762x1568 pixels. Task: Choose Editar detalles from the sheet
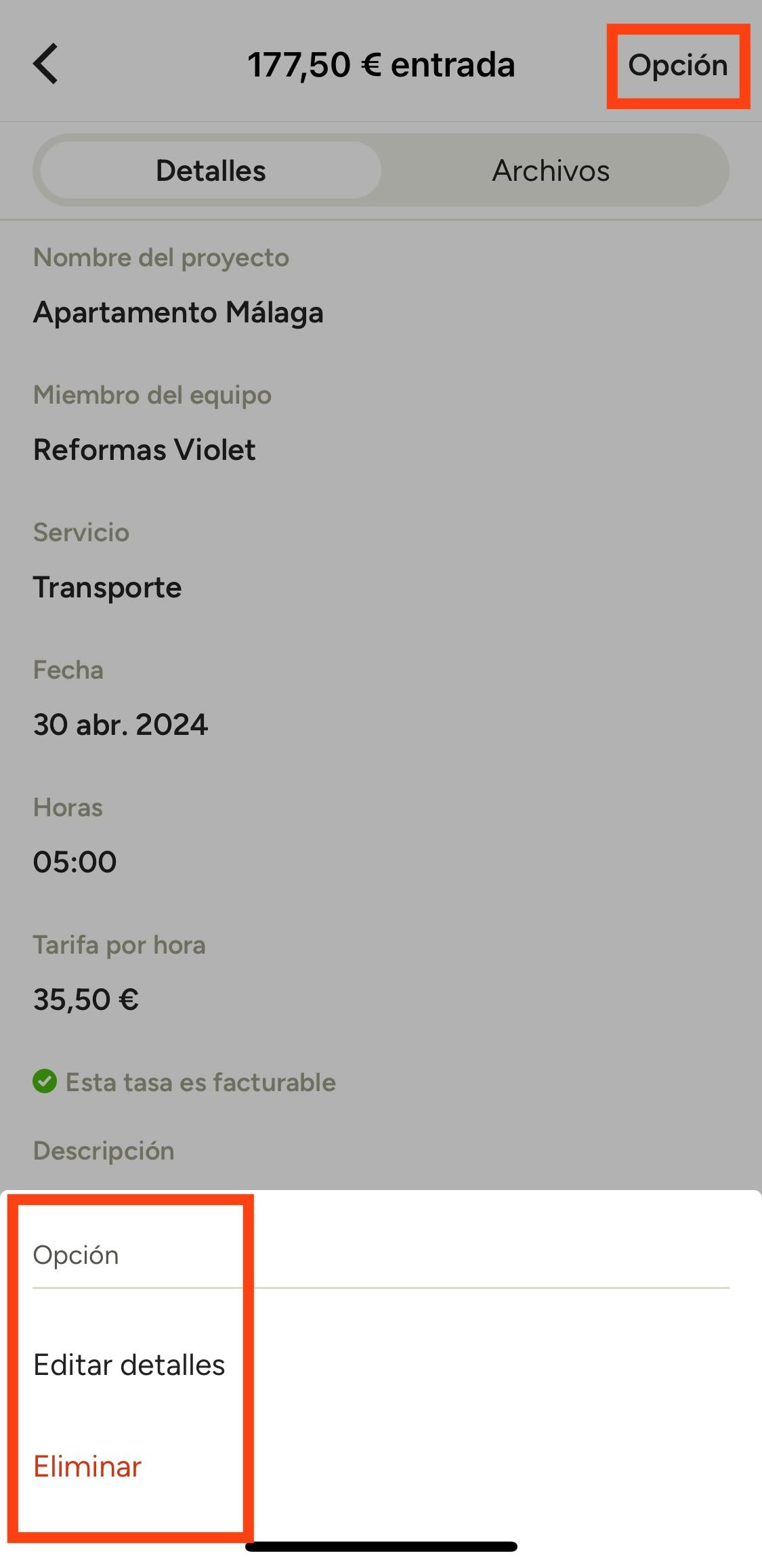tap(129, 1365)
